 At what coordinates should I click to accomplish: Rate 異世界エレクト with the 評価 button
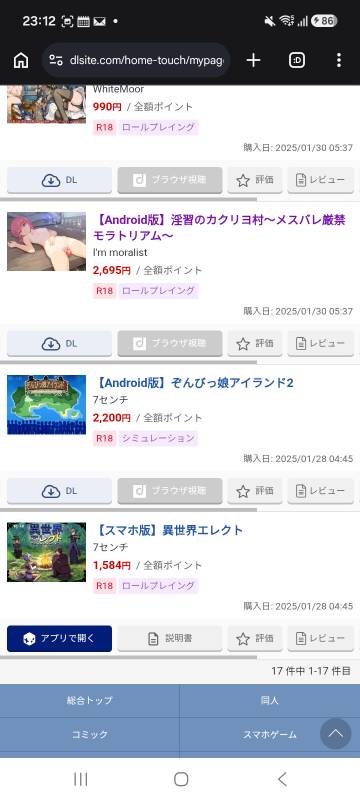(x=254, y=638)
